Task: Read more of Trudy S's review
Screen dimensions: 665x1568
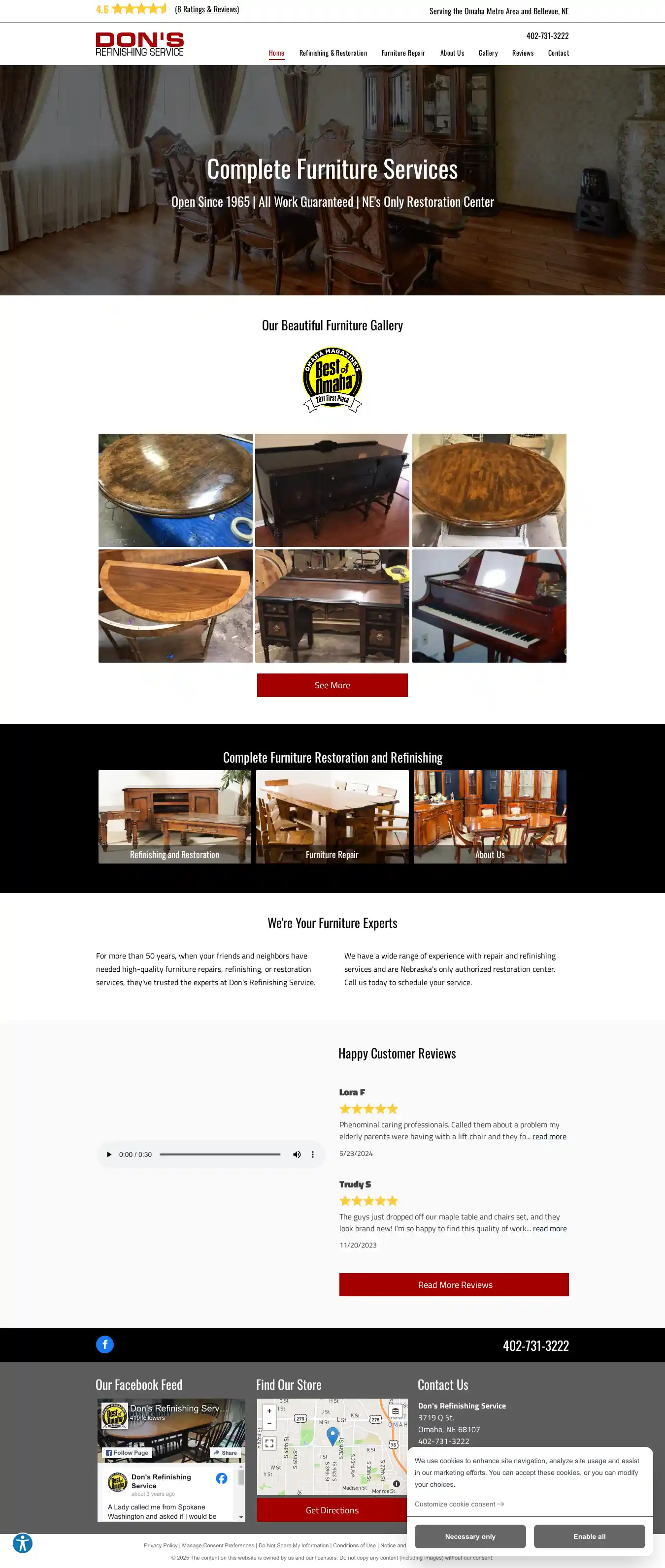Action: pyautogui.click(x=549, y=1228)
